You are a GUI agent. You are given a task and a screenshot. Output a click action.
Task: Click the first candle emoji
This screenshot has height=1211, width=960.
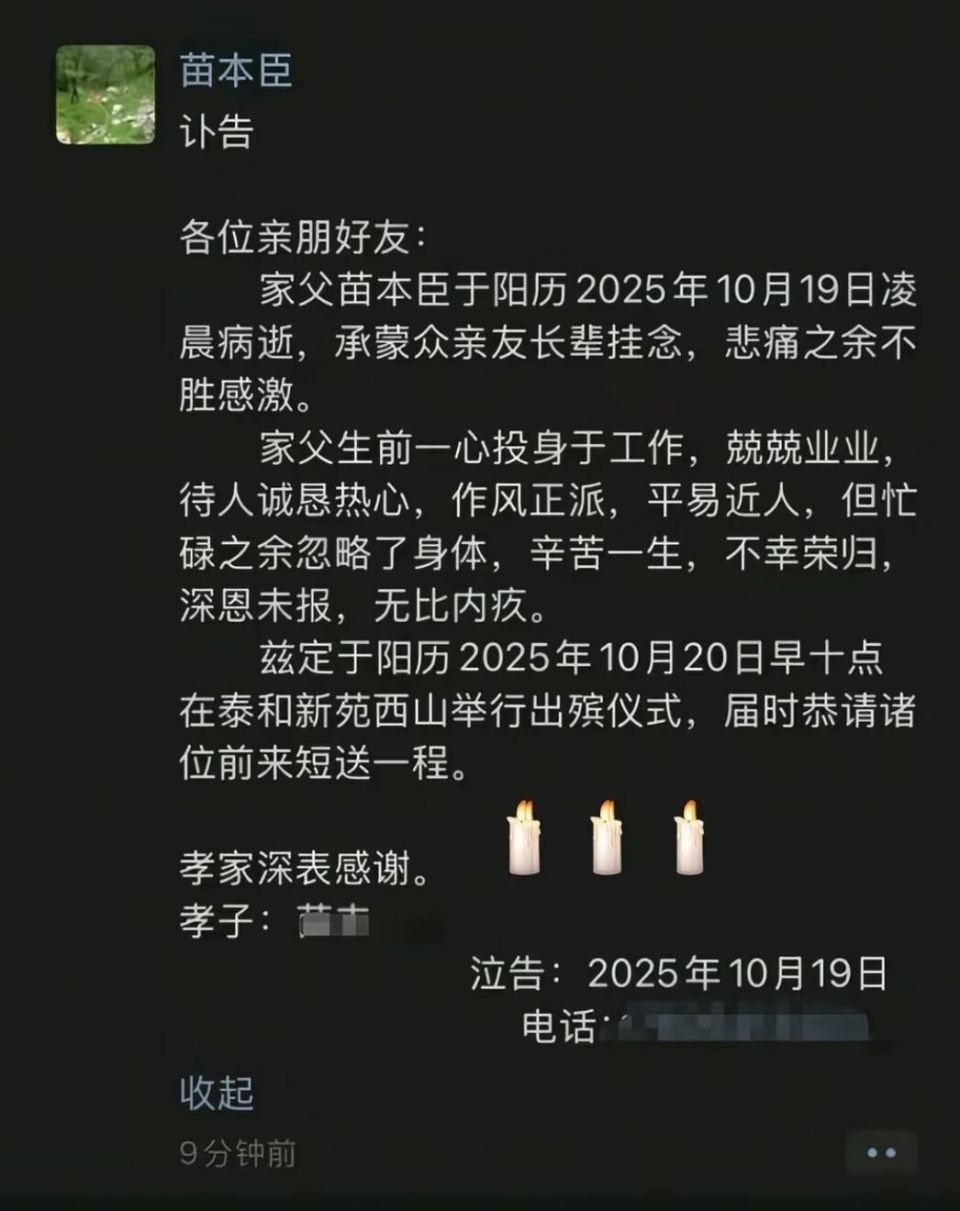(524, 840)
